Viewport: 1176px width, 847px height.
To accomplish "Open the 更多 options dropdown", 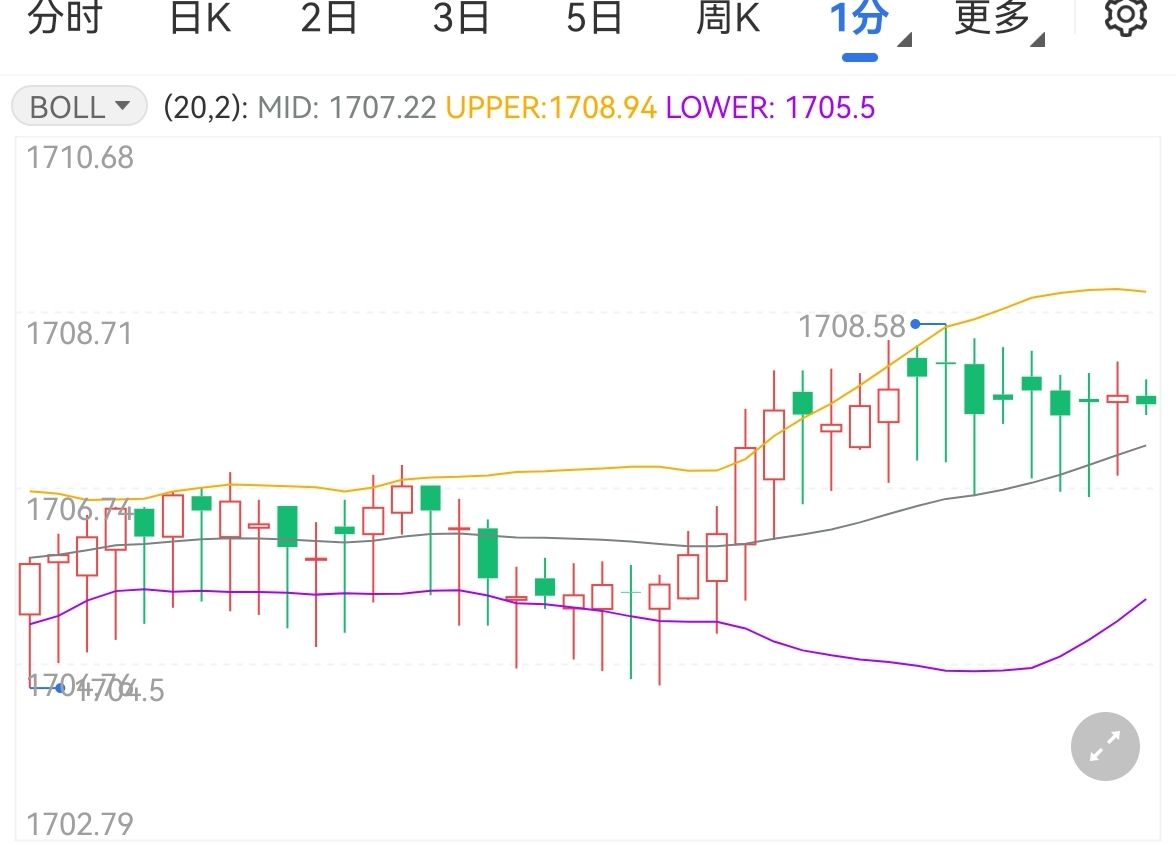I will 997,21.
